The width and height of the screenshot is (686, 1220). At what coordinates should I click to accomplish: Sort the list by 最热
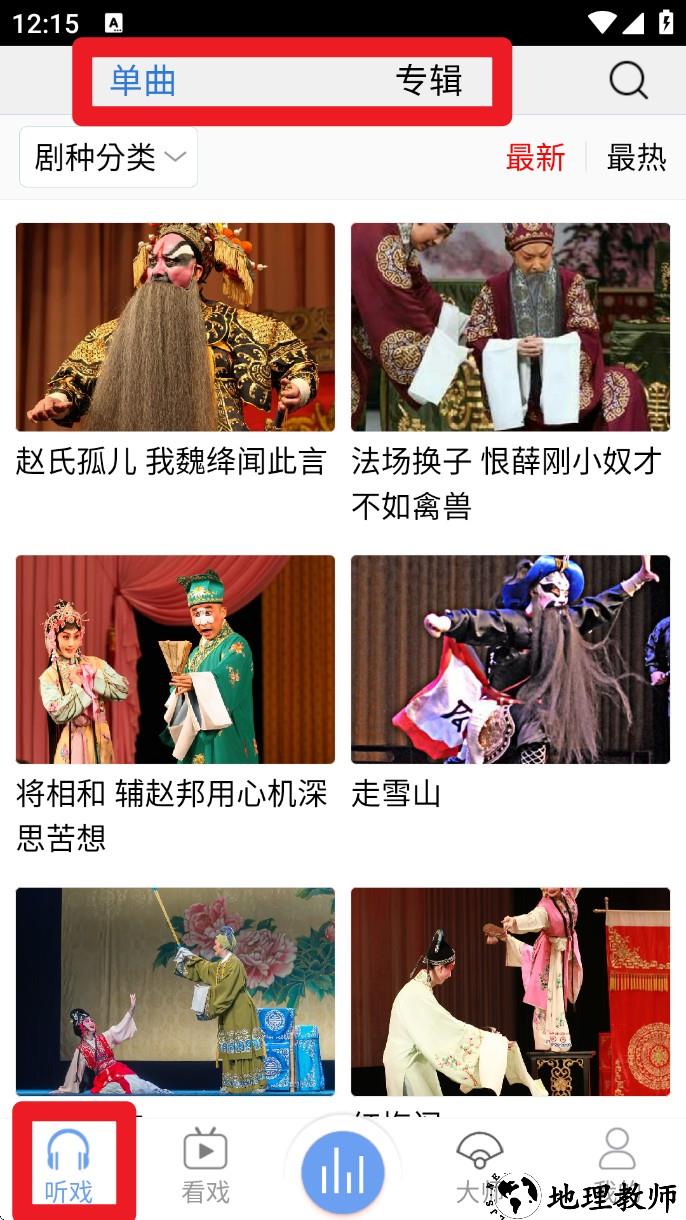click(x=636, y=158)
